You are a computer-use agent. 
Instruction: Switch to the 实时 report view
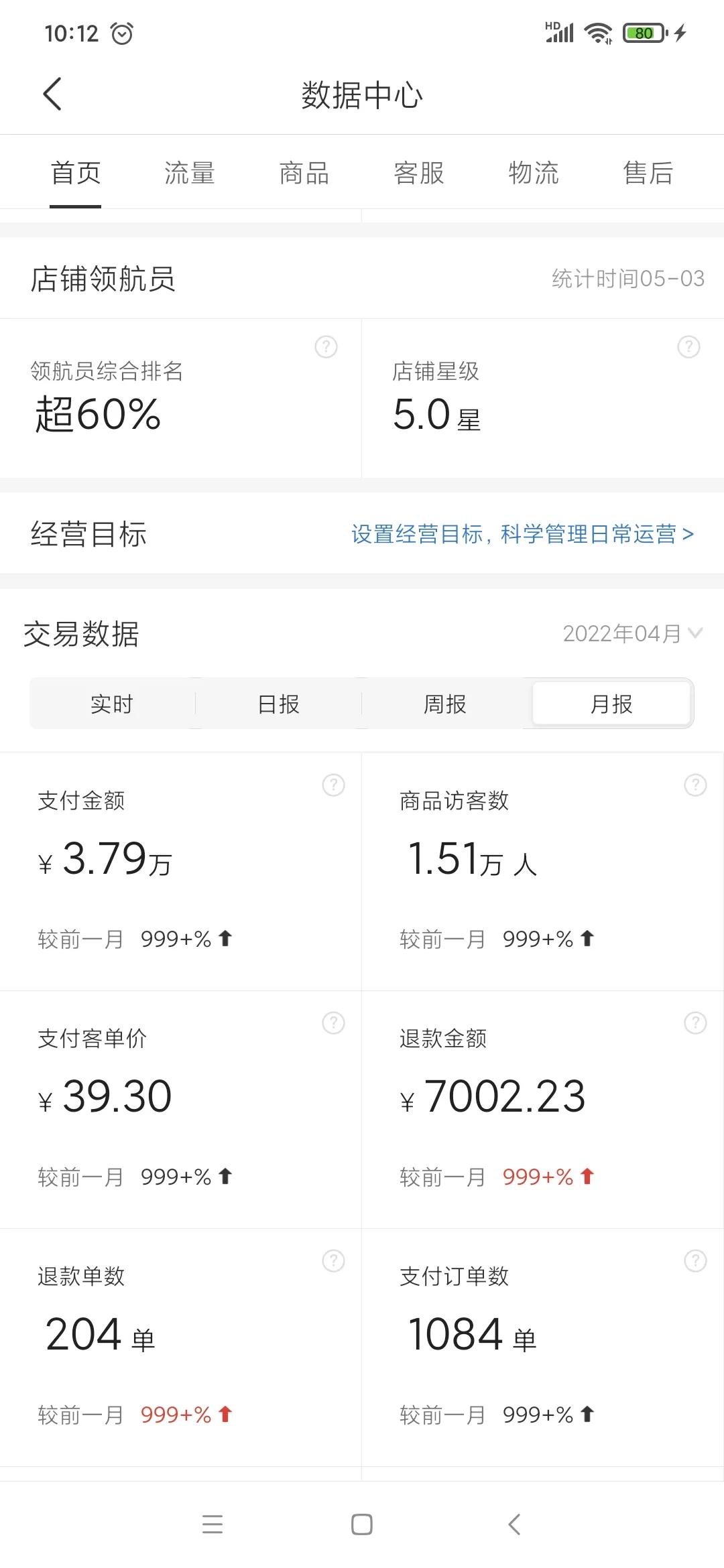coord(111,704)
